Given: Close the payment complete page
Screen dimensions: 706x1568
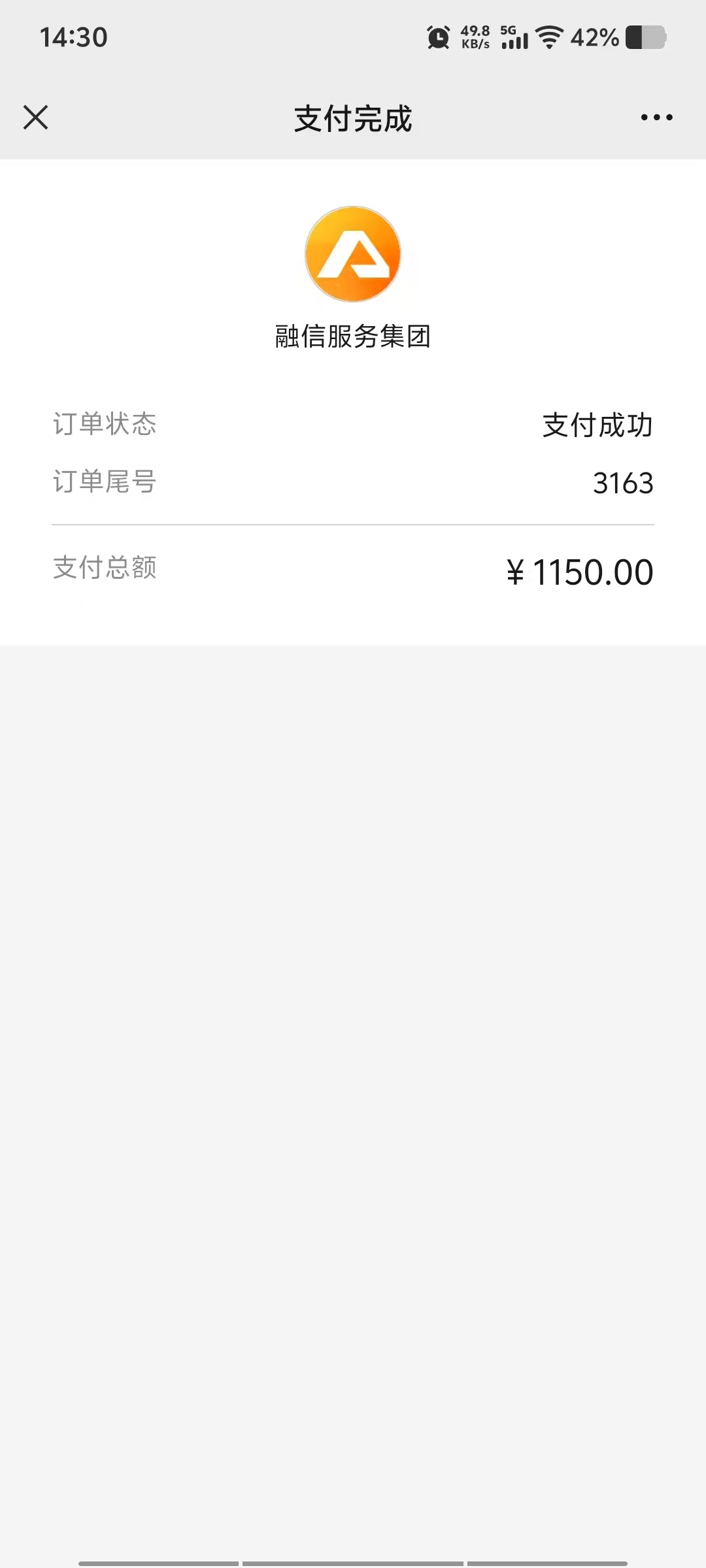Looking at the screenshot, I should pos(36,118).
